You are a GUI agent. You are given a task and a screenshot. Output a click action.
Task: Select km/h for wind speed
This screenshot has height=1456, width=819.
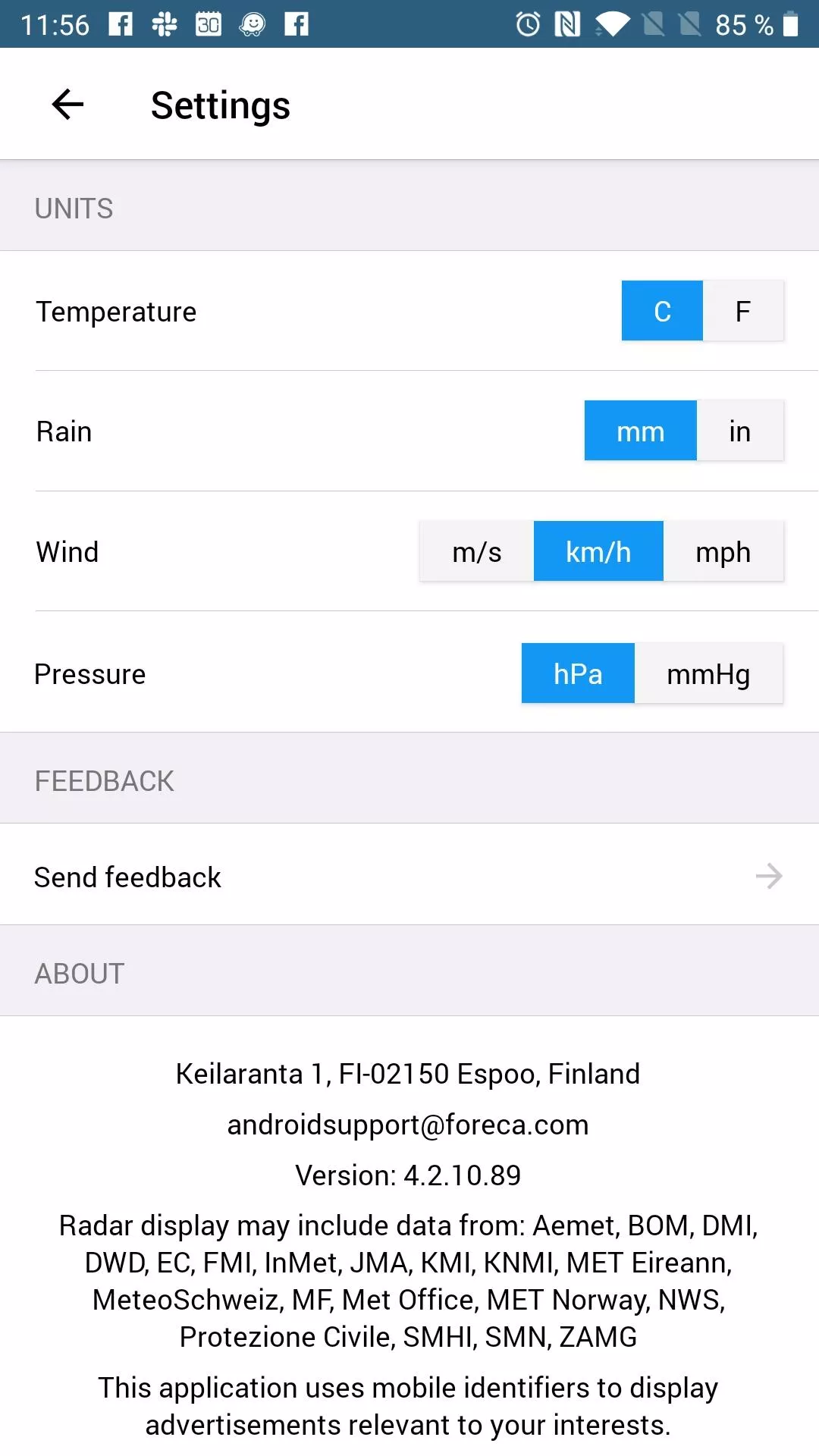coord(598,551)
